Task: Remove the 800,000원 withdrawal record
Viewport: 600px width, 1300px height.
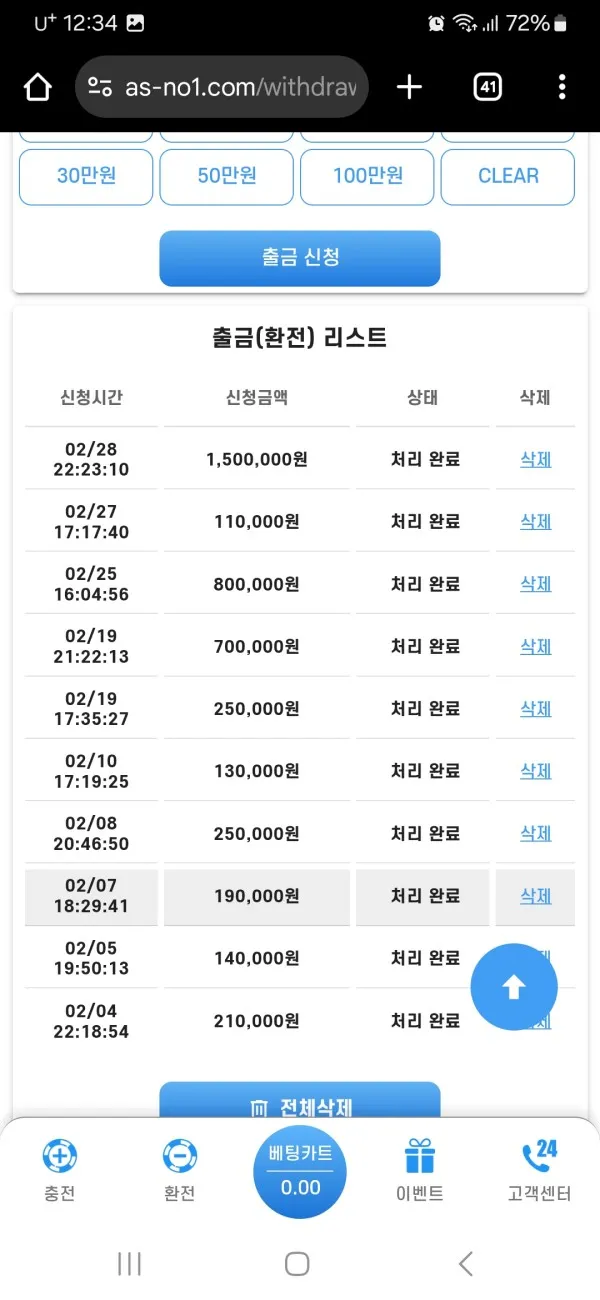Action: [536, 584]
